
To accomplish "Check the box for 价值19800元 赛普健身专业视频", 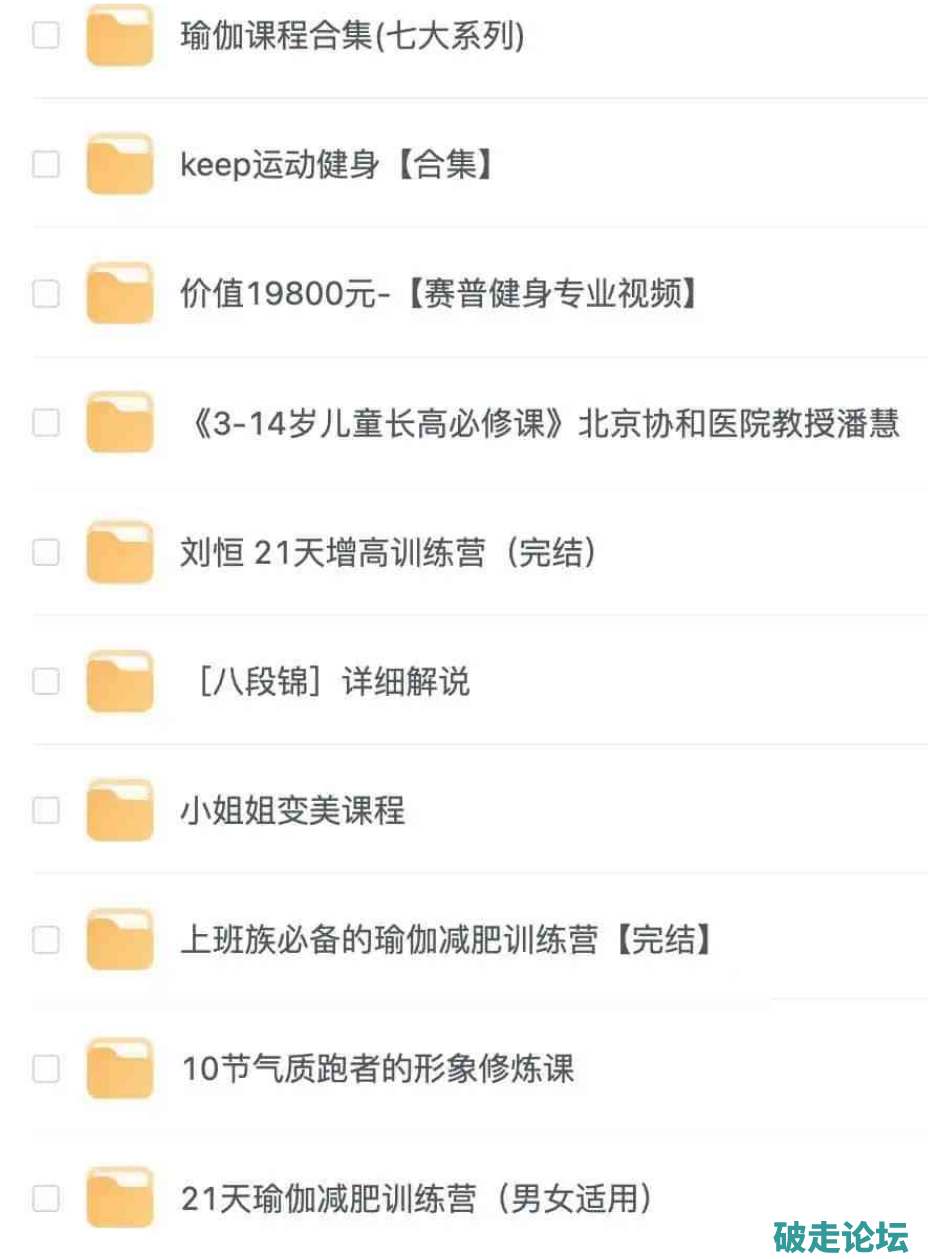I will pos(46,294).
